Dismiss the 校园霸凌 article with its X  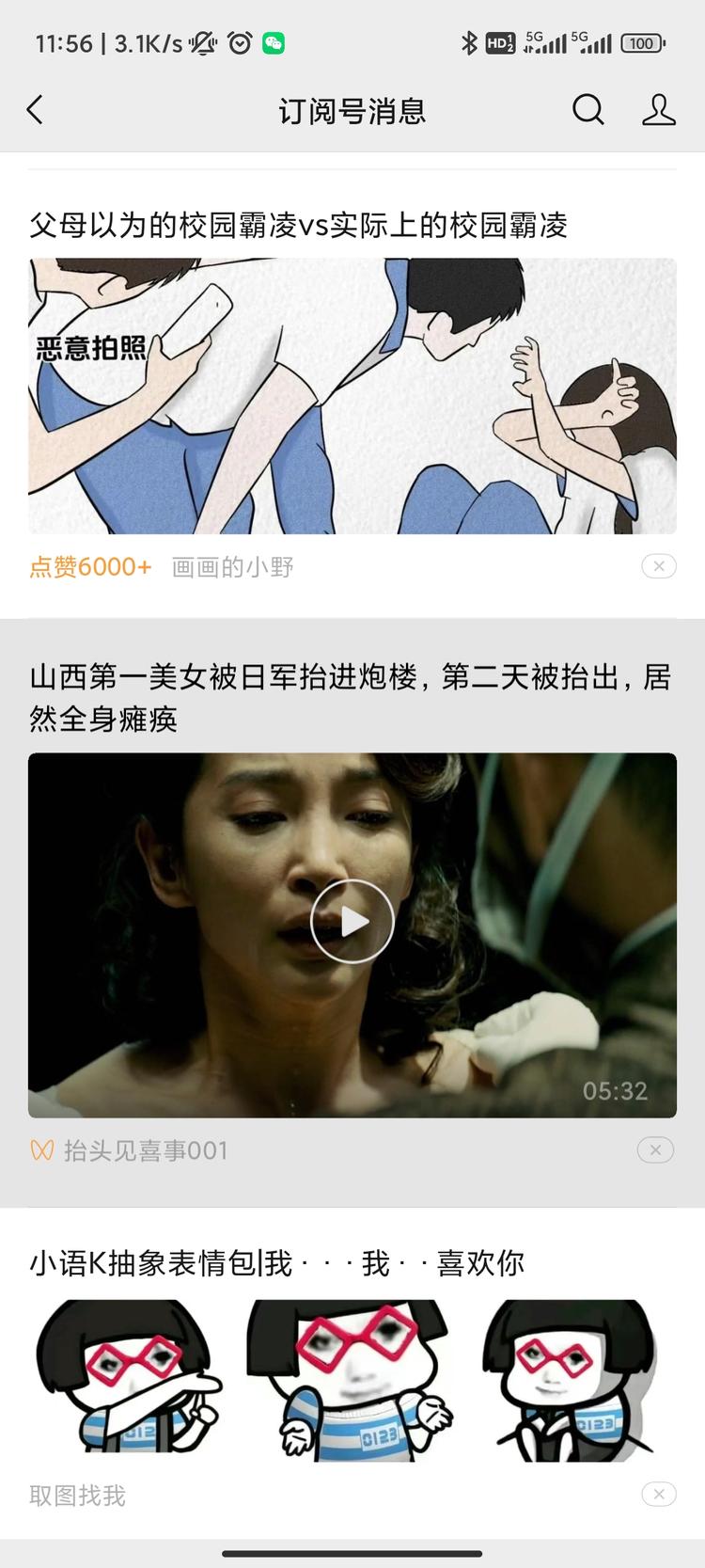658,566
